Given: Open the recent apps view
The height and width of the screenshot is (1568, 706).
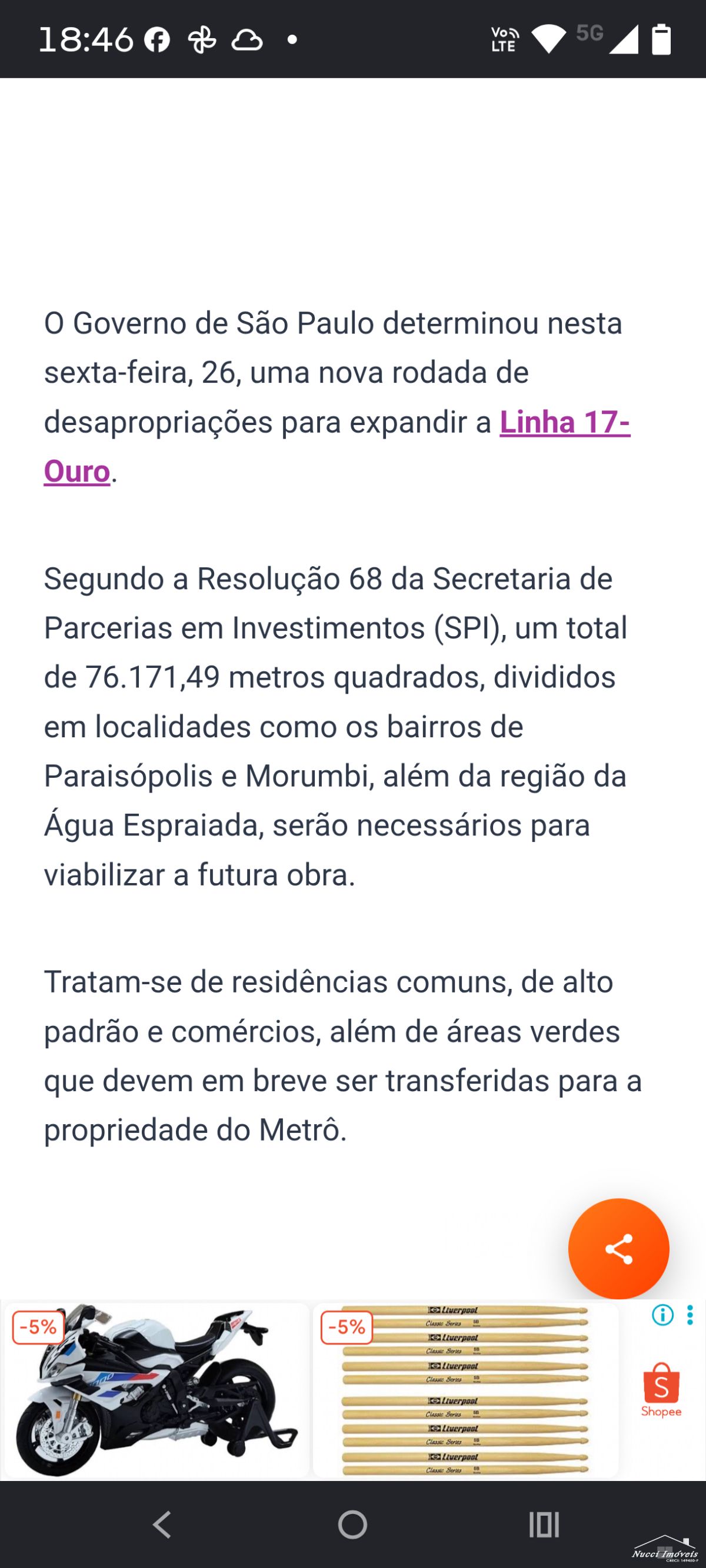Looking at the screenshot, I should coord(544,1524).
